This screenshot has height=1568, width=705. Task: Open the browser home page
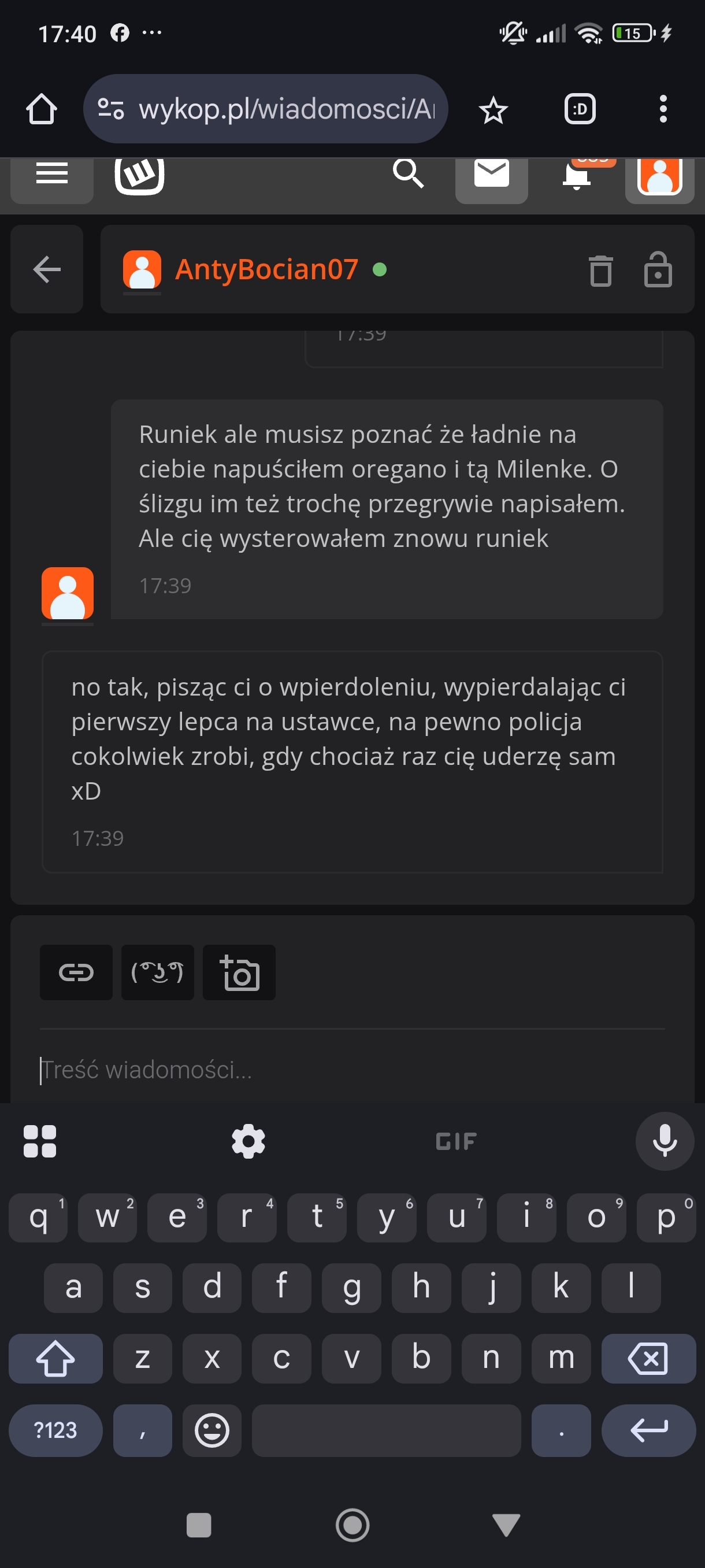tap(42, 110)
